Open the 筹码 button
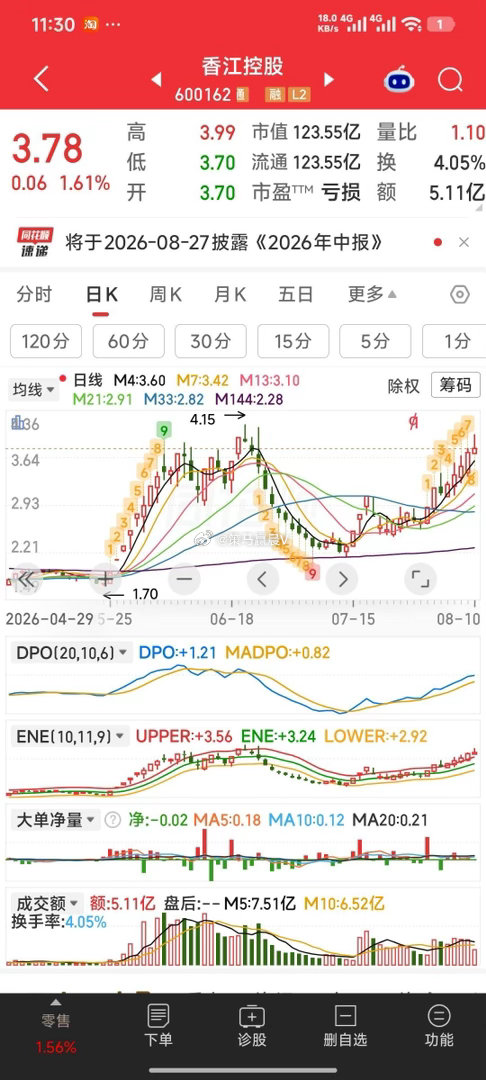Screen dimensions: 486x1080 click(x=456, y=385)
